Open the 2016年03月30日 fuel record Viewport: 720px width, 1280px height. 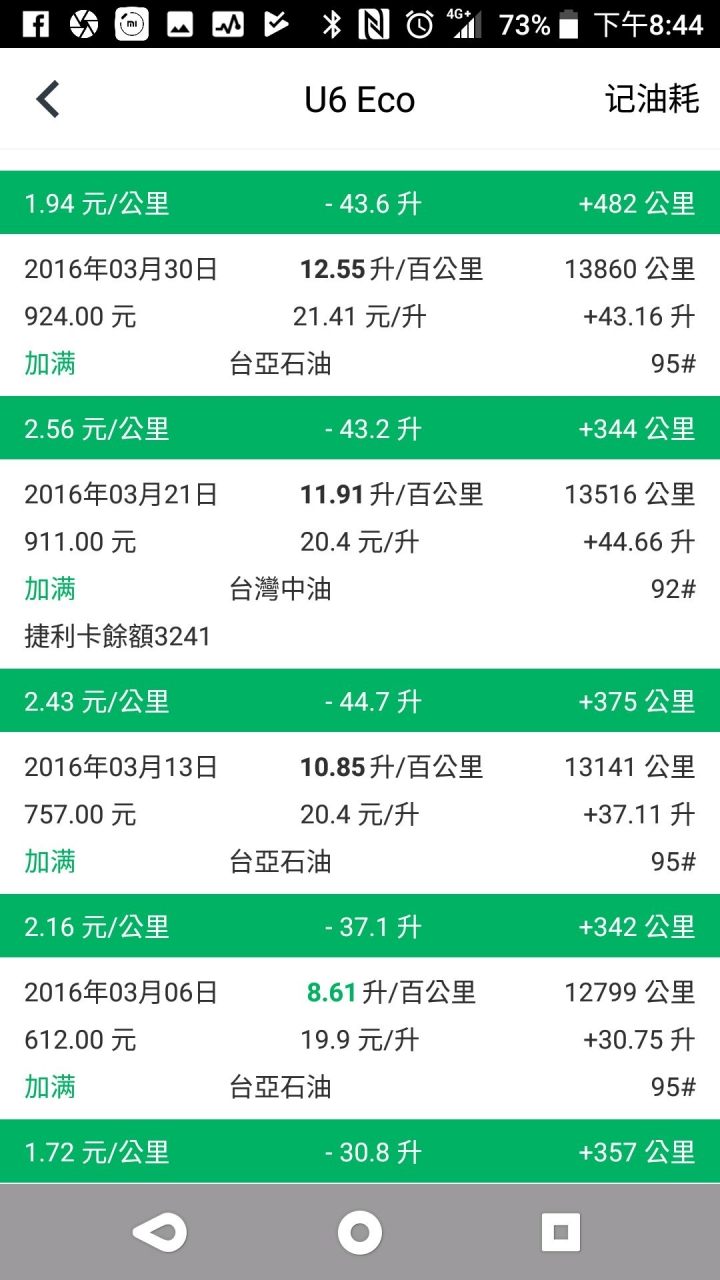click(360, 315)
